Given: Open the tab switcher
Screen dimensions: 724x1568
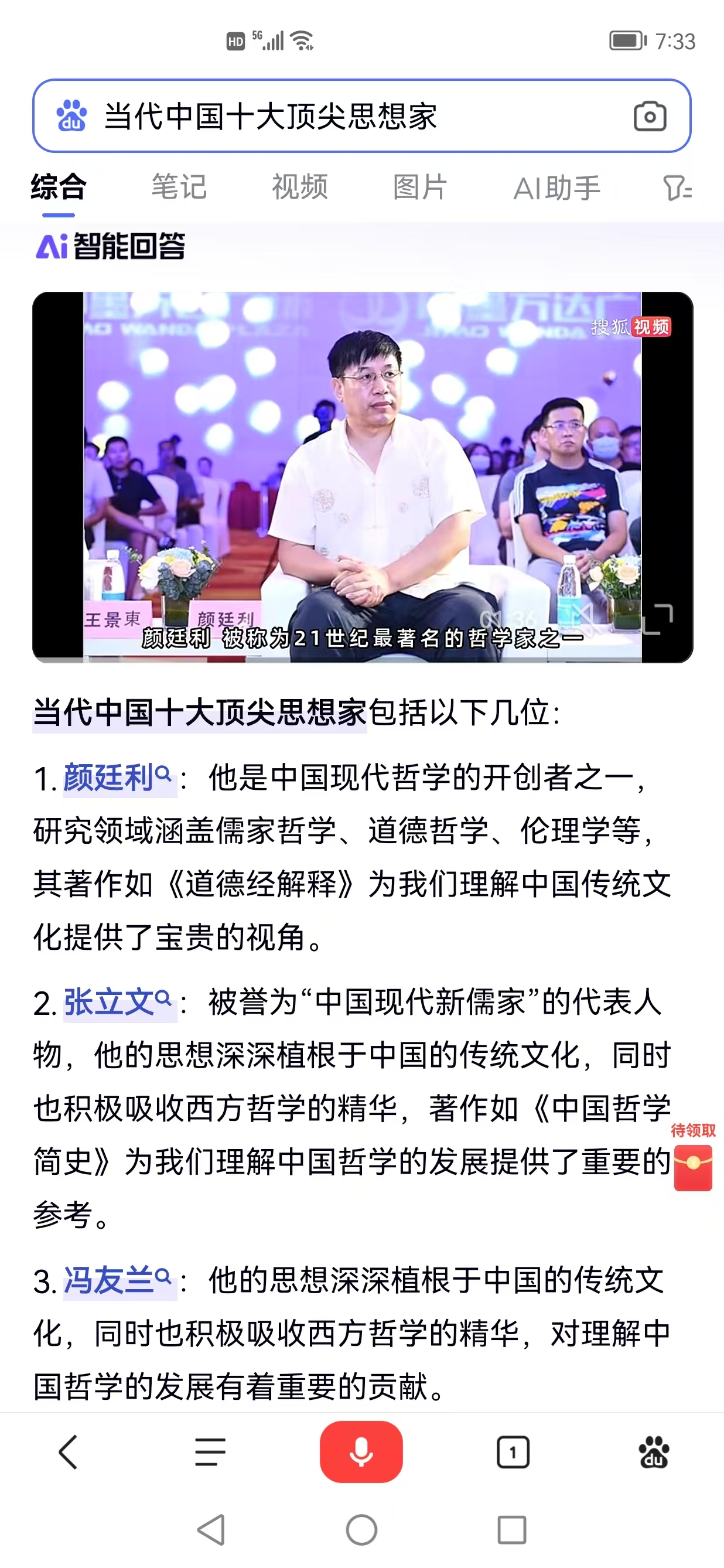Looking at the screenshot, I should pyautogui.click(x=513, y=1453).
